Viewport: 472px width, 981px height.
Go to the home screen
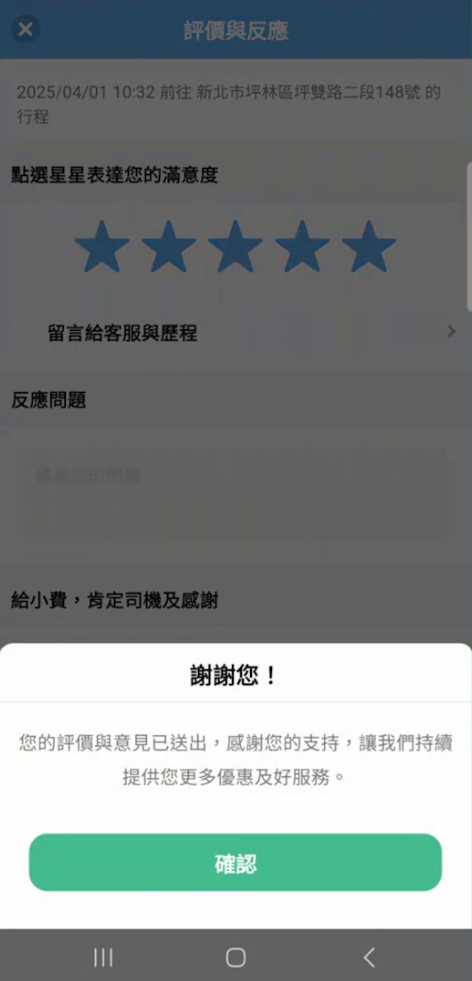(236, 957)
